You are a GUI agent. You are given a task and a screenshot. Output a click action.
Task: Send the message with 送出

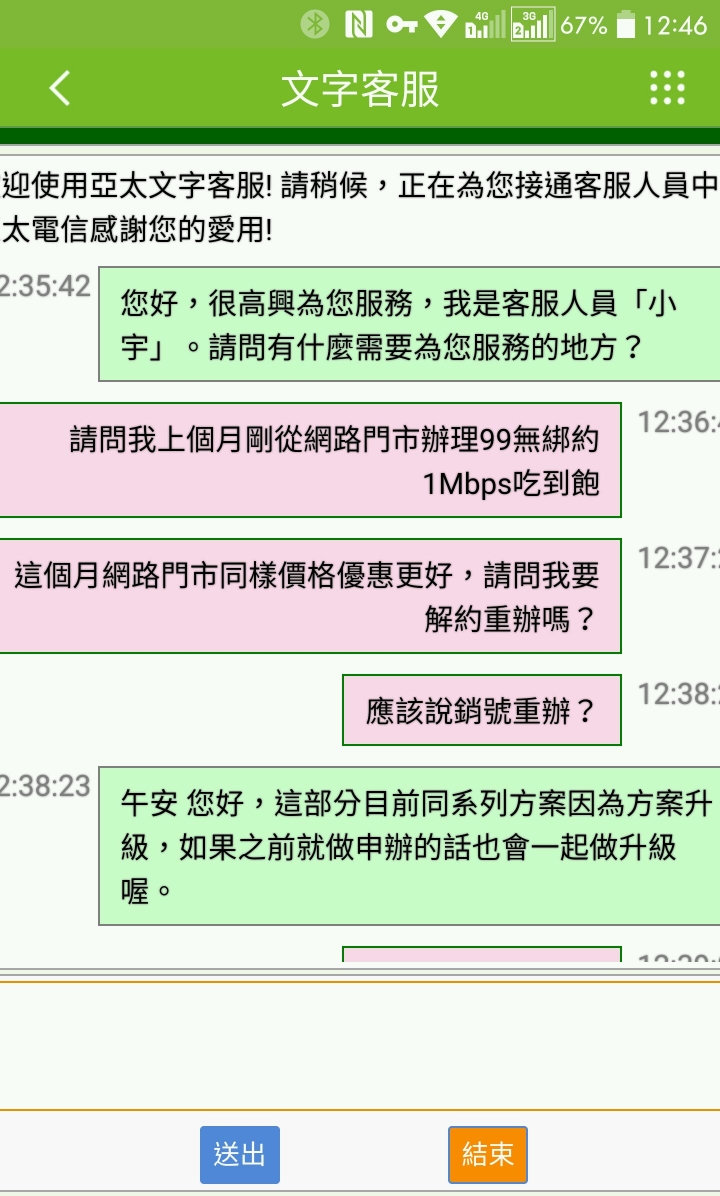tap(240, 1155)
